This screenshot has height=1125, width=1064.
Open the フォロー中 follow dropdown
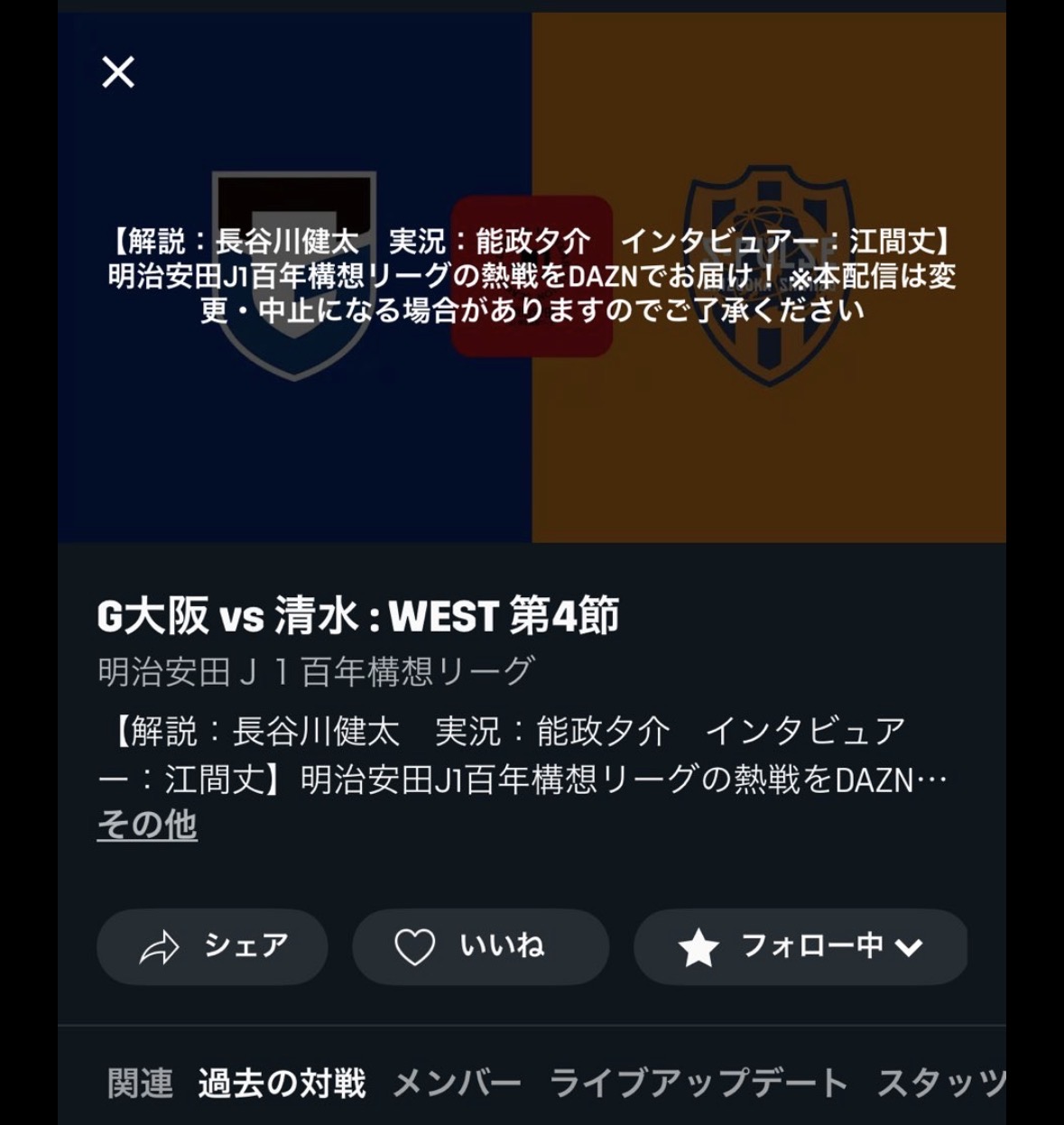pos(800,946)
